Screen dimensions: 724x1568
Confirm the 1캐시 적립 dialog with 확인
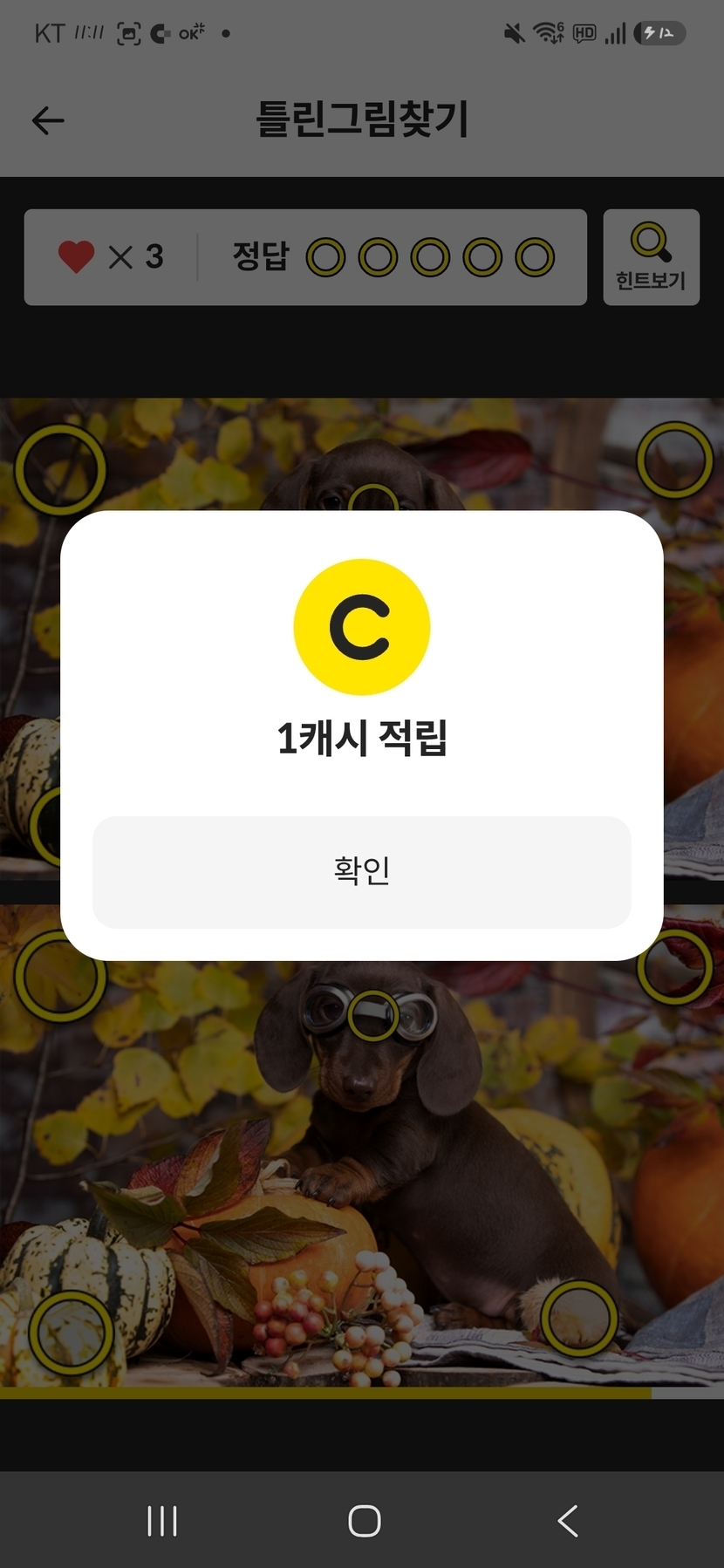tap(362, 871)
